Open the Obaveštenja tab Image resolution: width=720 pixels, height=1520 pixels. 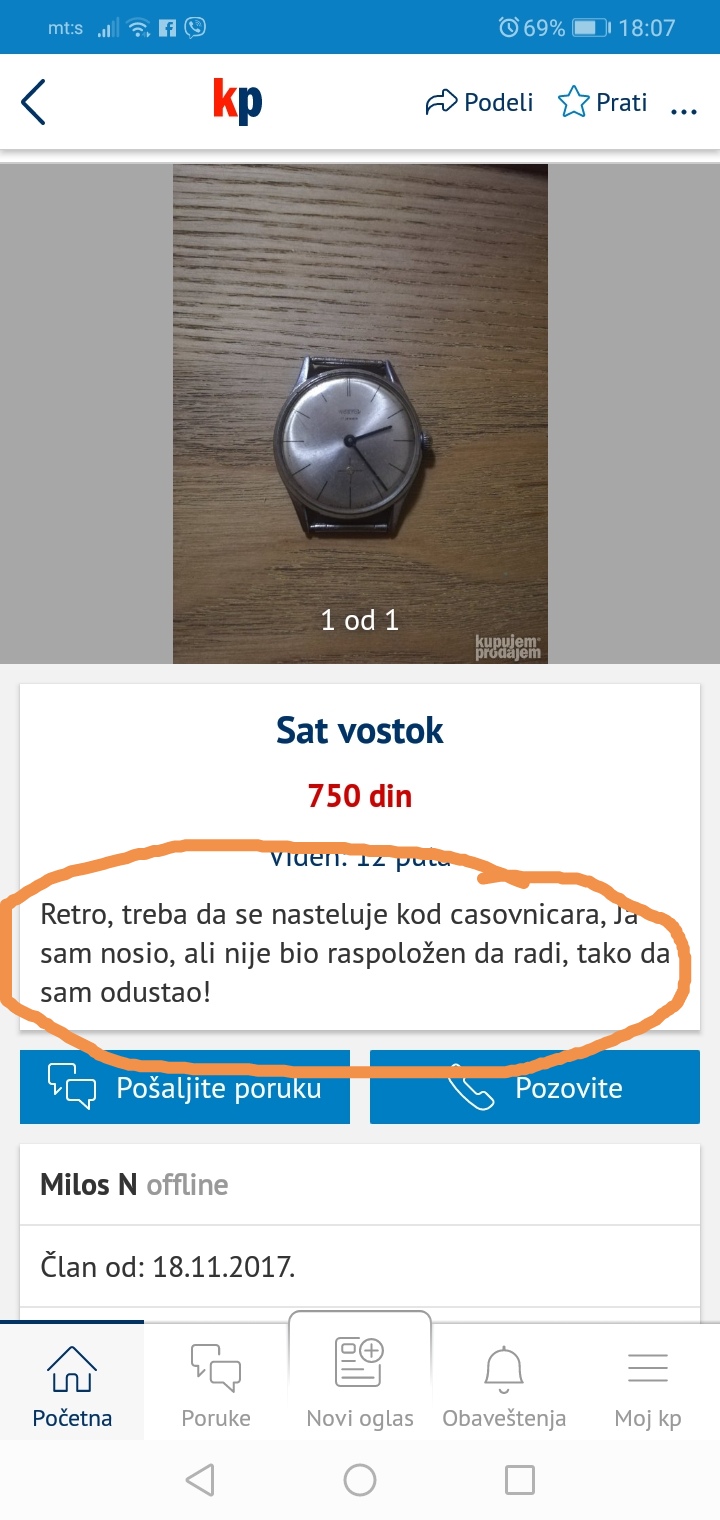504,1385
